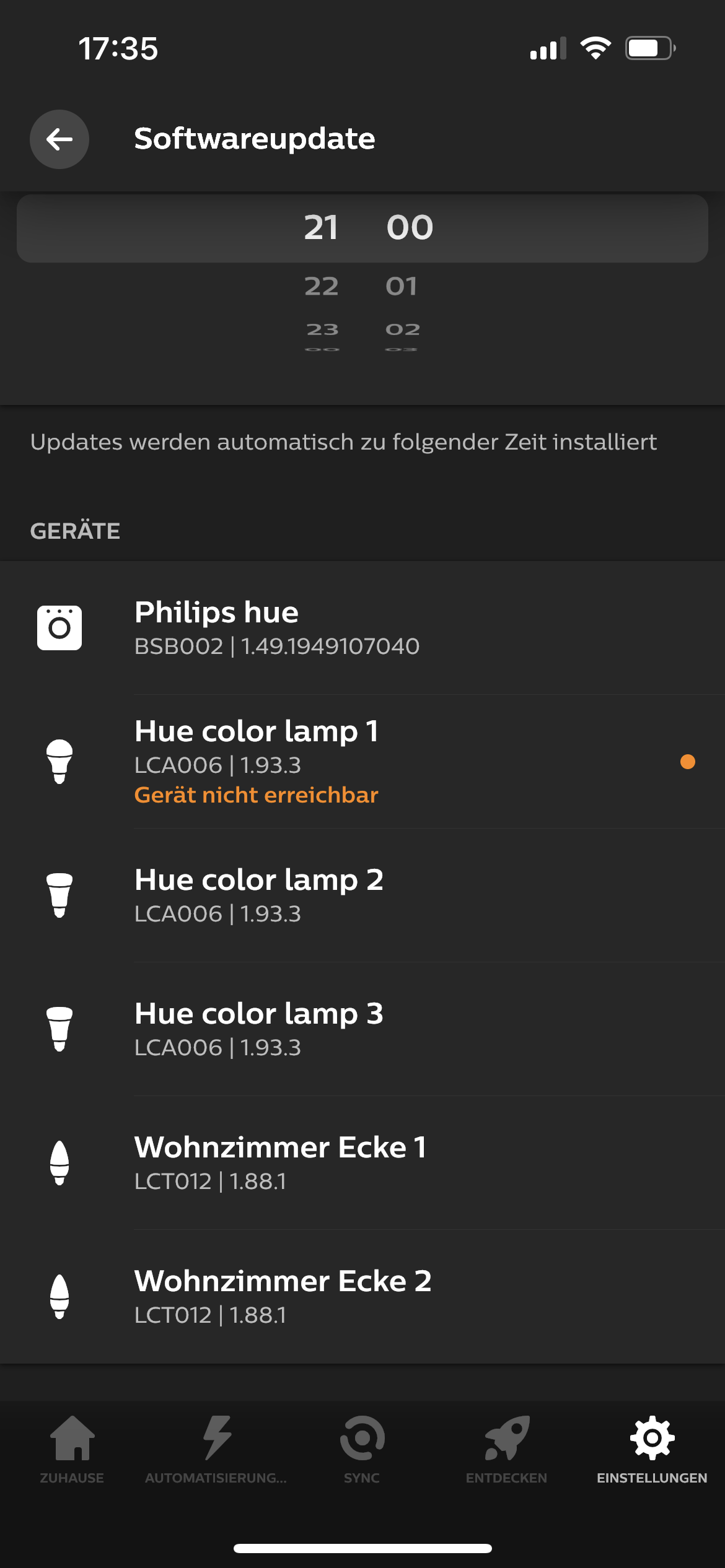Switch to the Zuhause tab
725x1568 pixels.
(72, 1449)
